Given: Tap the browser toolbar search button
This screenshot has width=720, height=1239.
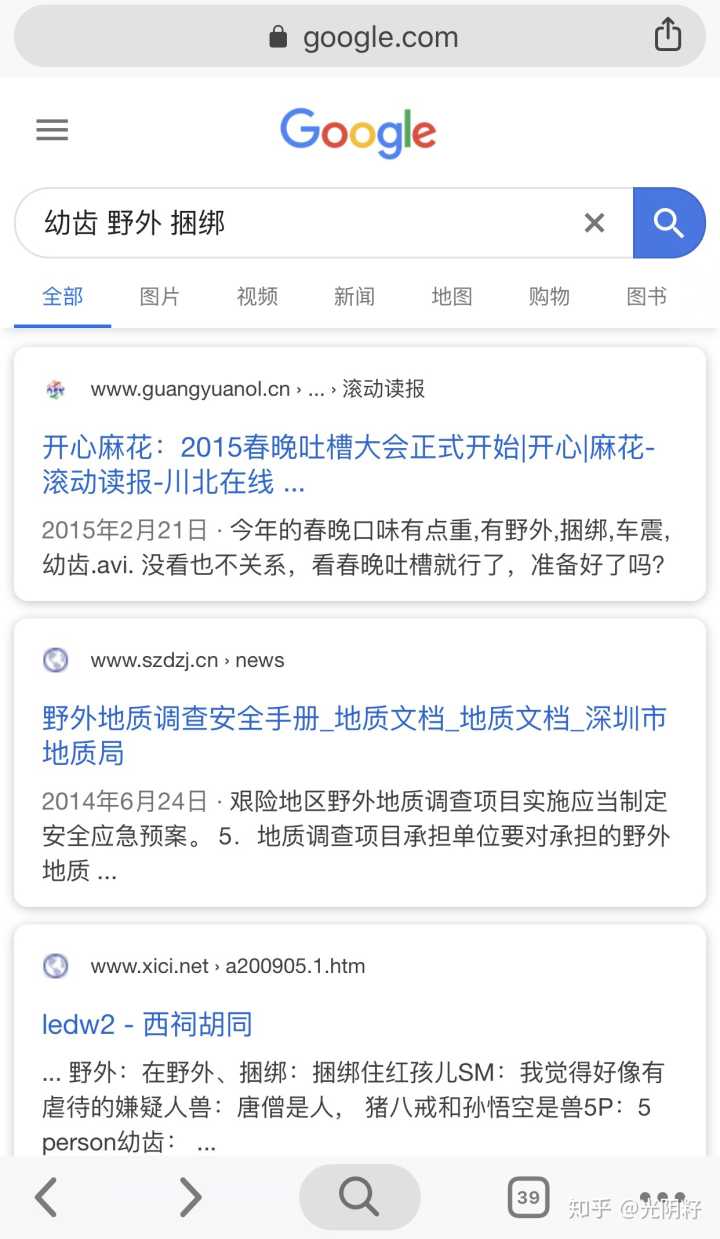Looking at the screenshot, I should 359,1197.
